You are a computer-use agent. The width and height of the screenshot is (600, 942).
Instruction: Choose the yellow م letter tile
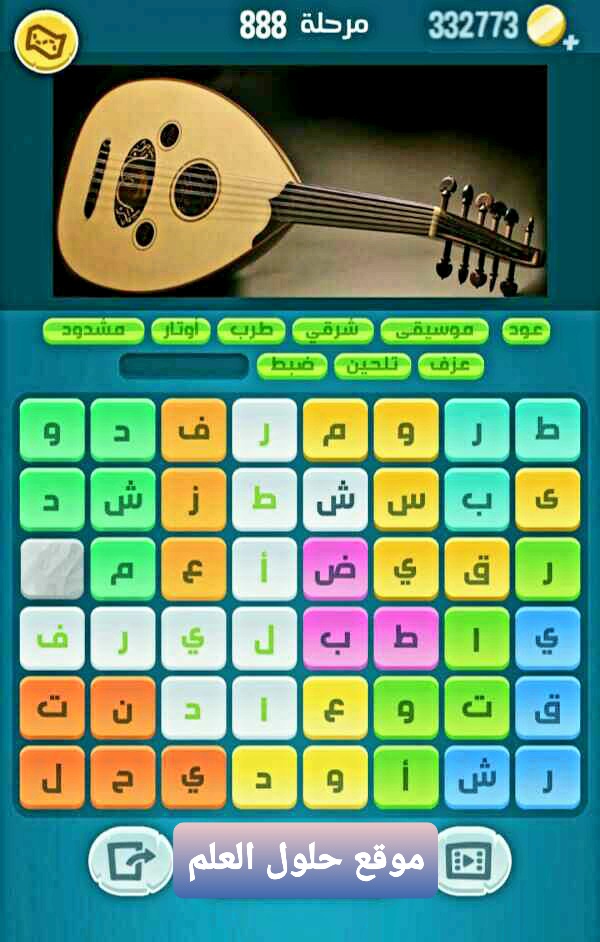coord(335,430)
